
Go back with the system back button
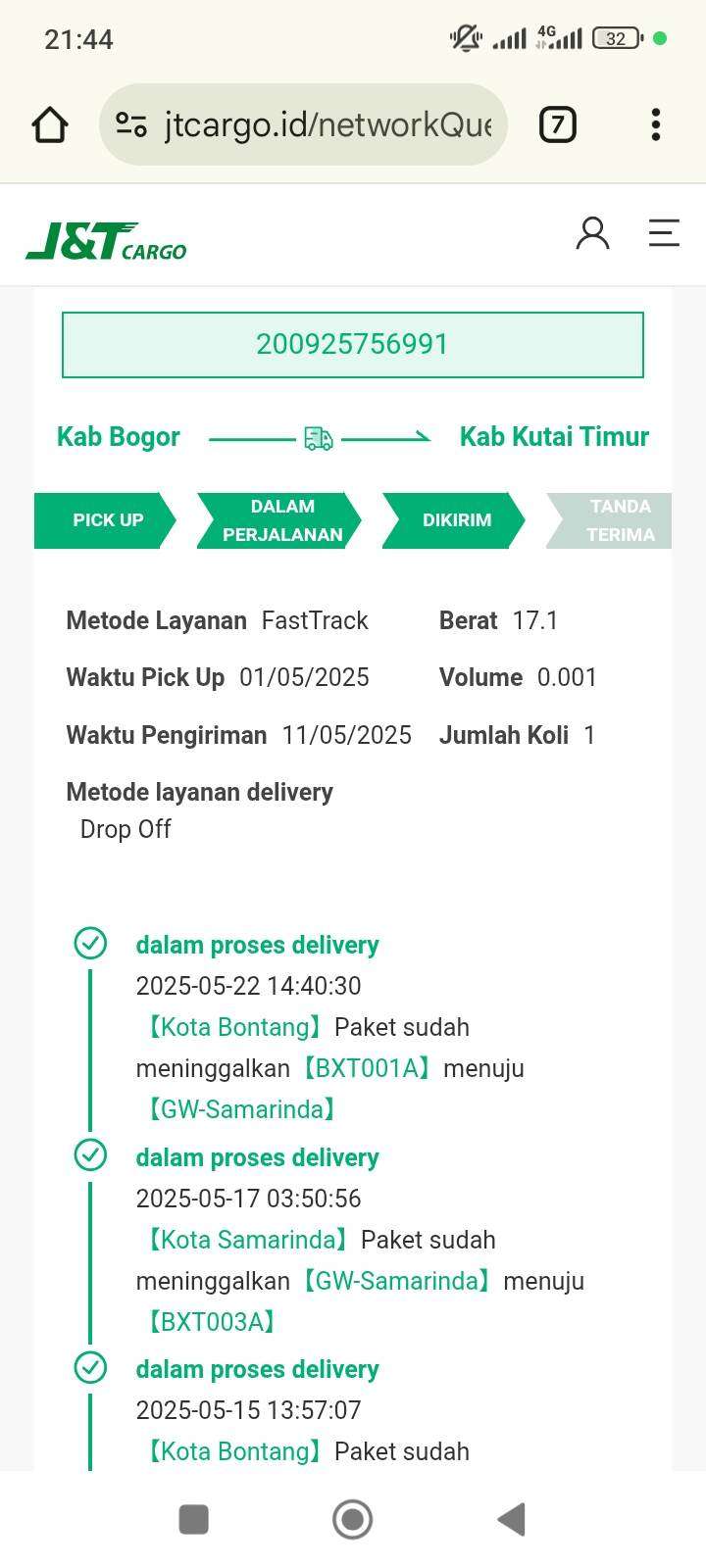click(x=512, y=1519)
